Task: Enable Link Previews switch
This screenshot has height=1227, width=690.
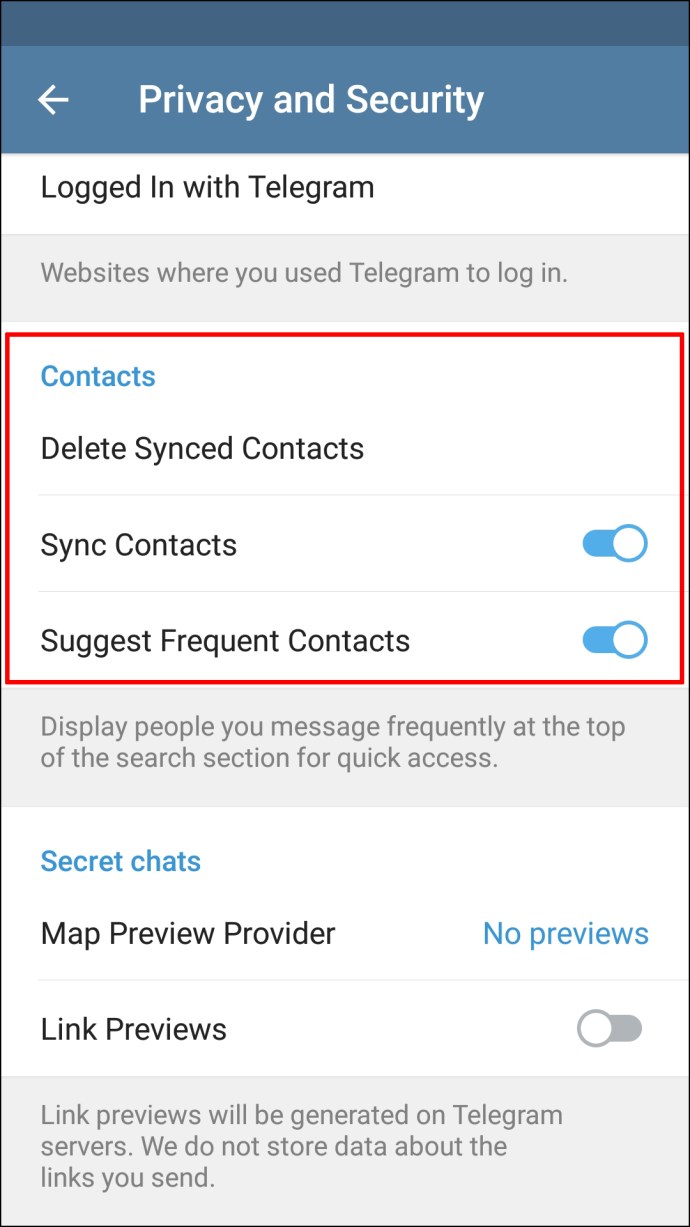Action: [x=609, y=1029]
